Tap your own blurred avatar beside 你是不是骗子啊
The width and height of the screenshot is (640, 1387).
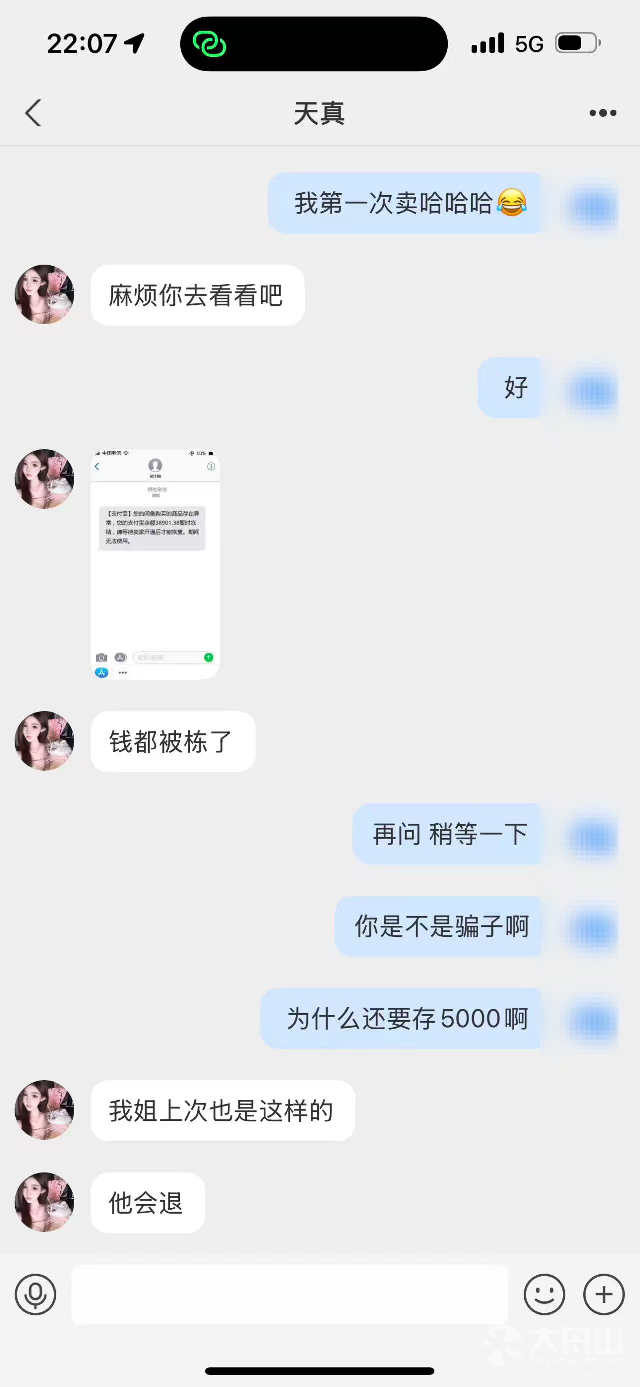click(x=592, y=927)
